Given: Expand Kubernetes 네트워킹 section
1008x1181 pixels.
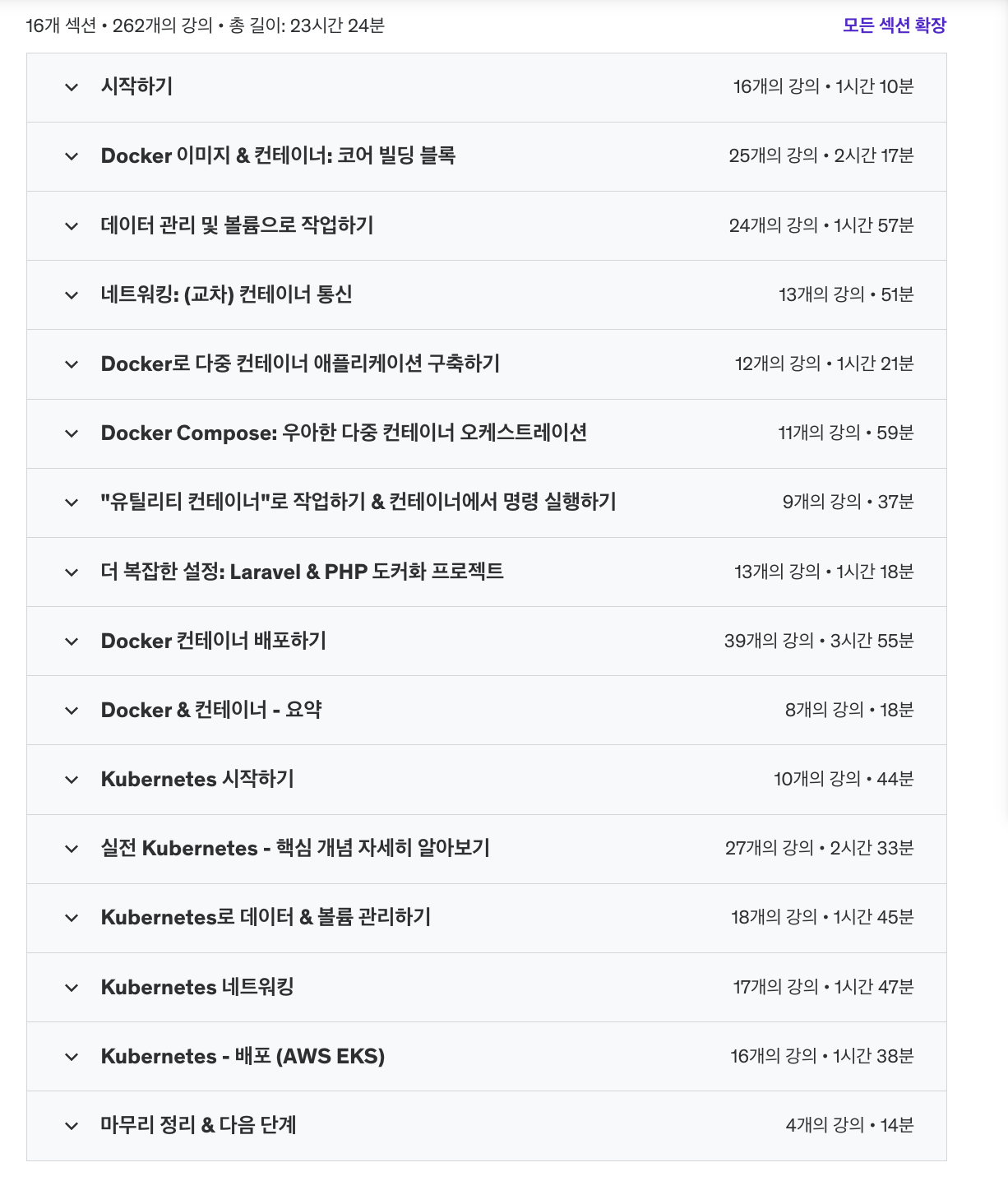Looking at the screenshot, I should click(x=197, y=987).
